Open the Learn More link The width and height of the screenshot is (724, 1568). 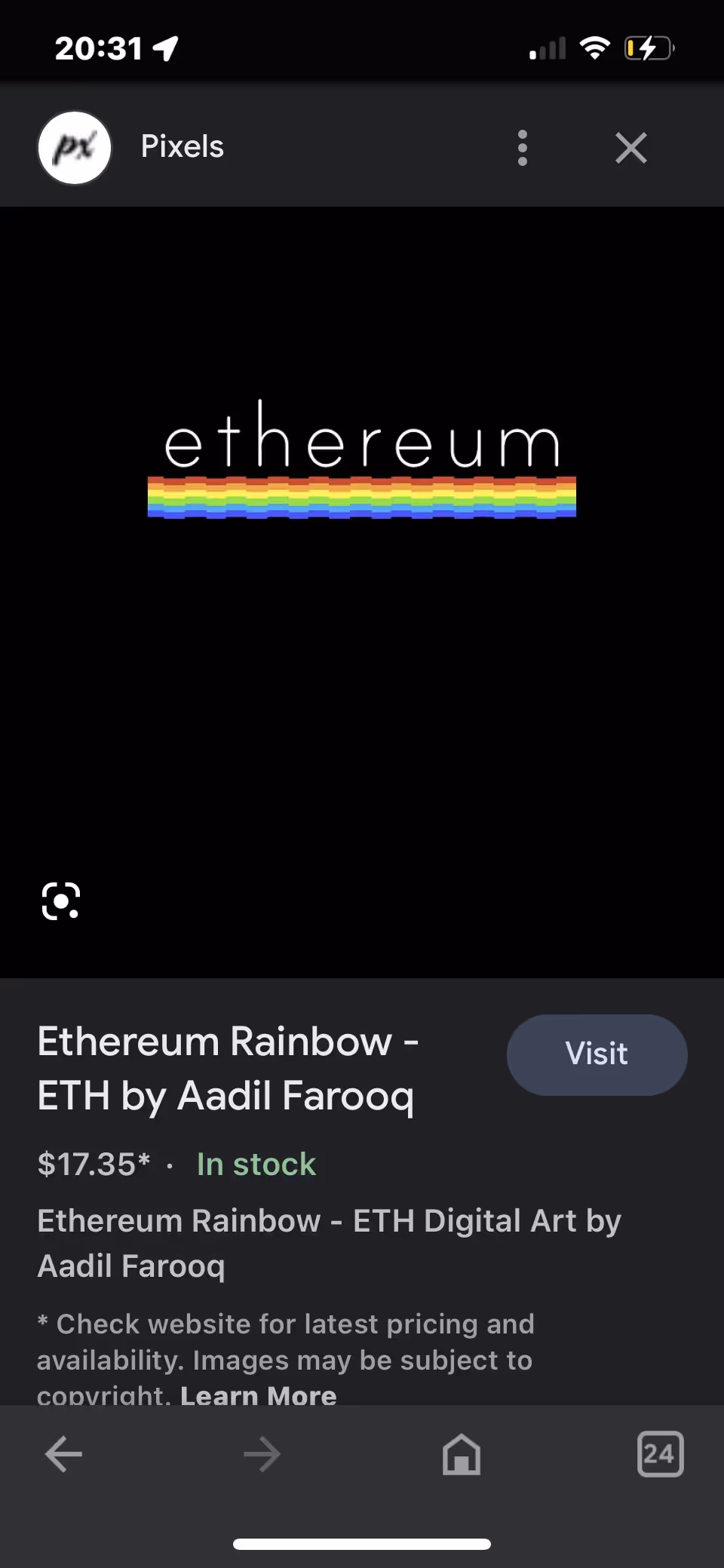click(x=258, y=1394)
